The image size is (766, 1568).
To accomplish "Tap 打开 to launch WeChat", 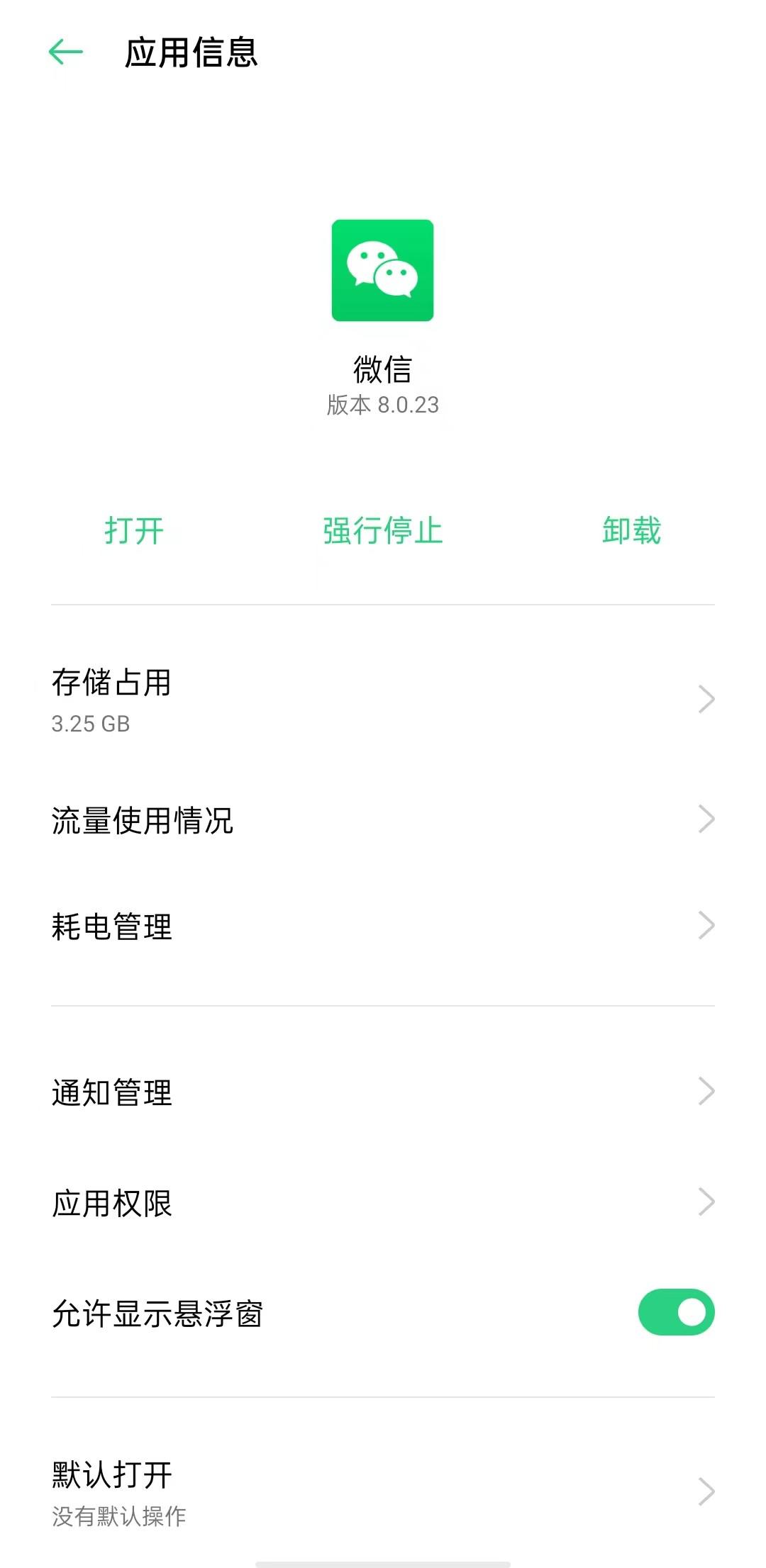I will (x=134, y=531).
